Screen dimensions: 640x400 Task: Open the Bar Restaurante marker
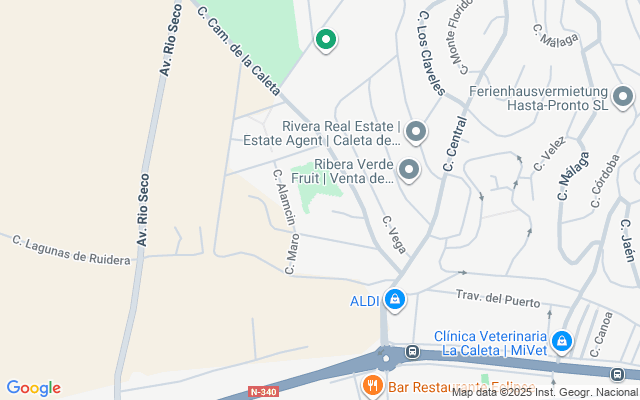click(372, 384)
